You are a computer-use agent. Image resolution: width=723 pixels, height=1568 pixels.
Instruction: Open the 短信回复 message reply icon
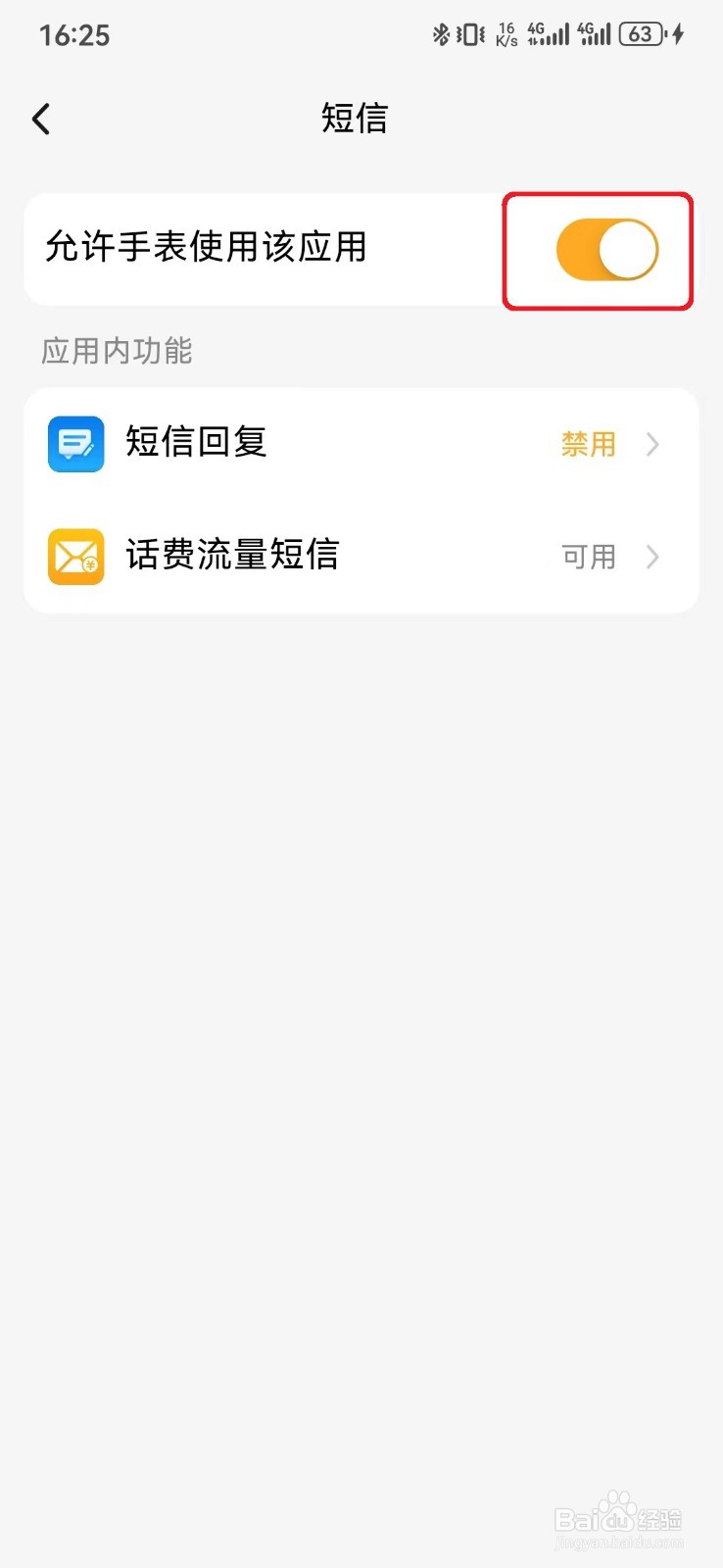pos(75,444)
